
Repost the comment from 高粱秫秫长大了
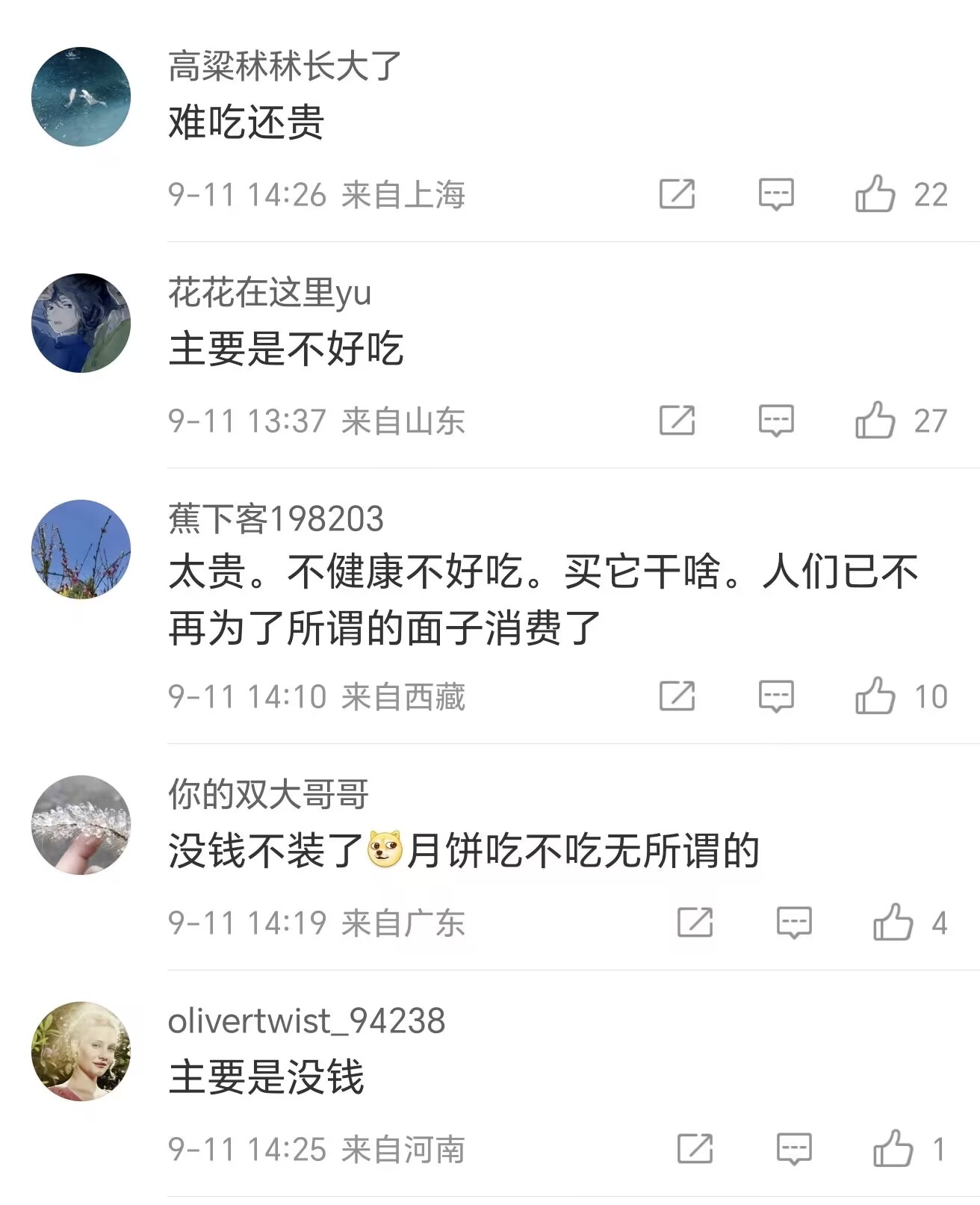pyautogui.click(x=677, y=194)
